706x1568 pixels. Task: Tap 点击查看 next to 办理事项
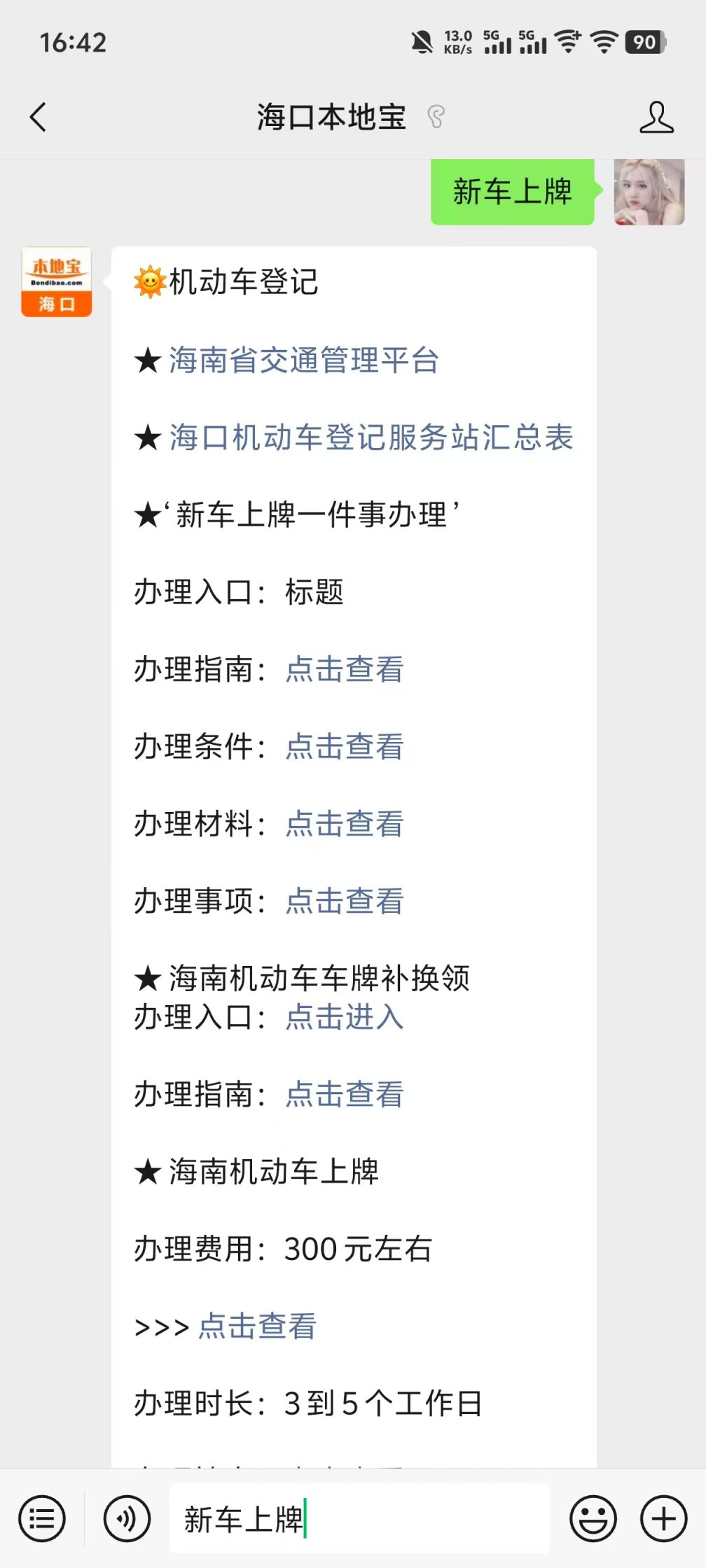[x=345, y=901]
